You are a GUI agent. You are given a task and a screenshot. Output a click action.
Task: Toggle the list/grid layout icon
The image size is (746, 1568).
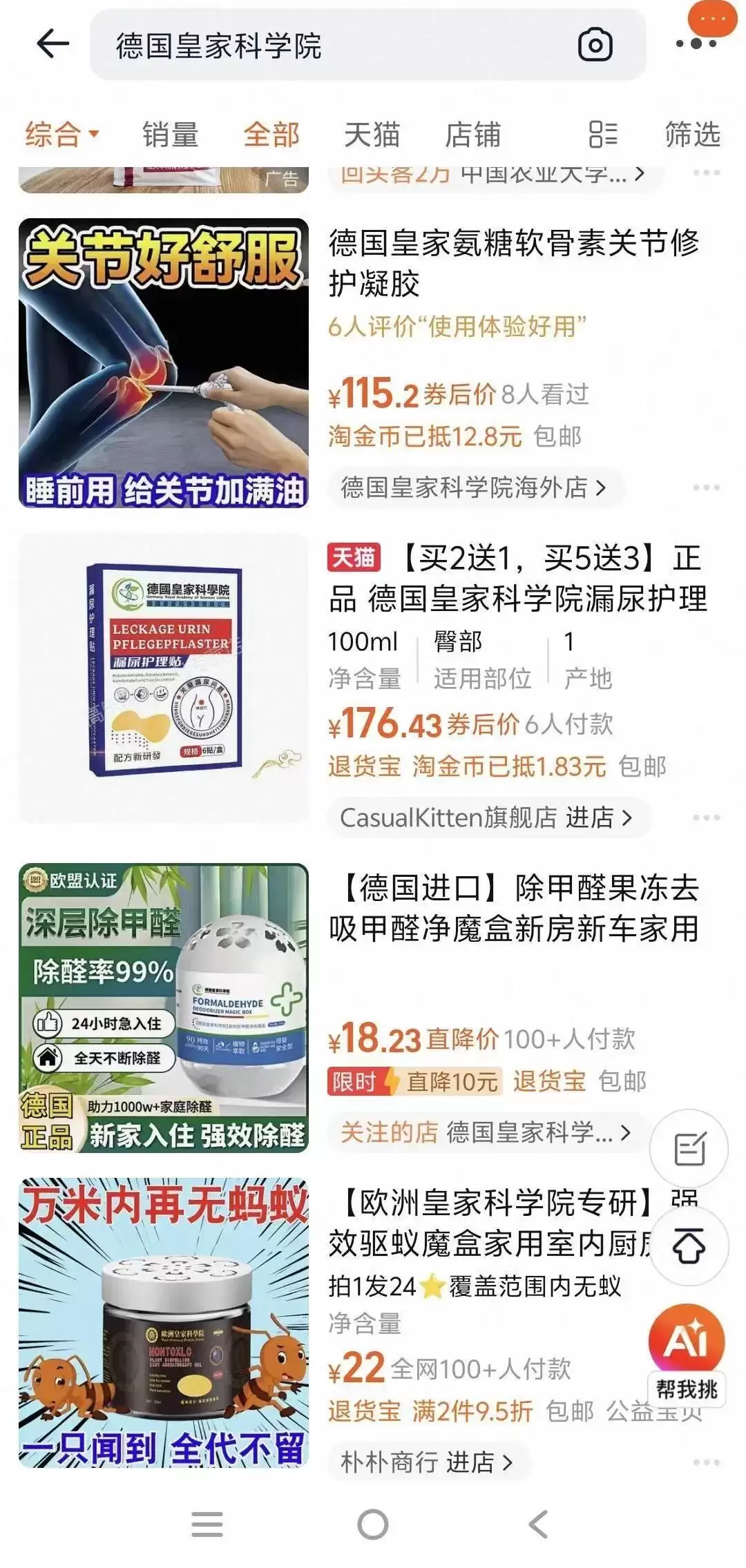click(603, 135)
